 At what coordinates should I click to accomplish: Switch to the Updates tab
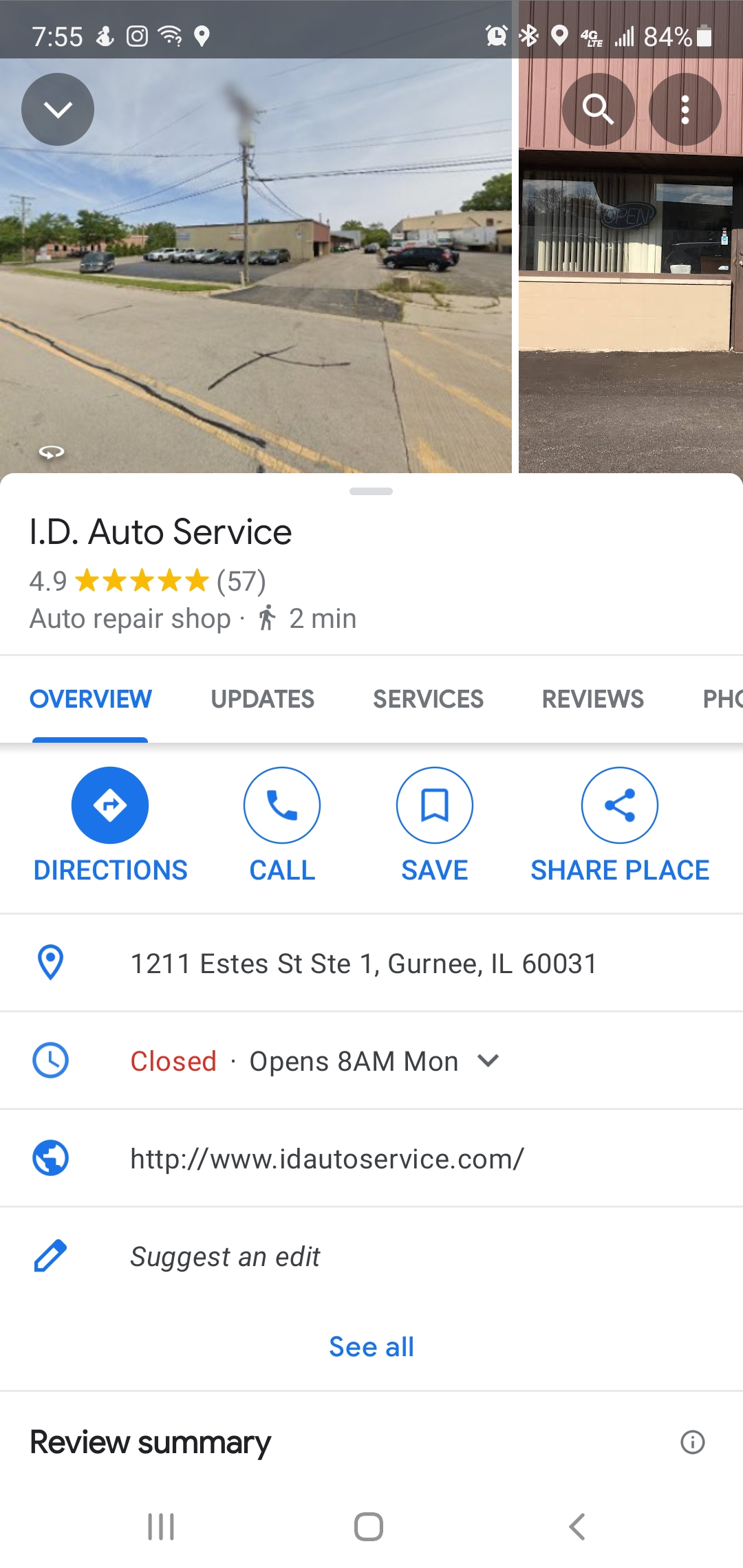[x=262, y=699]
